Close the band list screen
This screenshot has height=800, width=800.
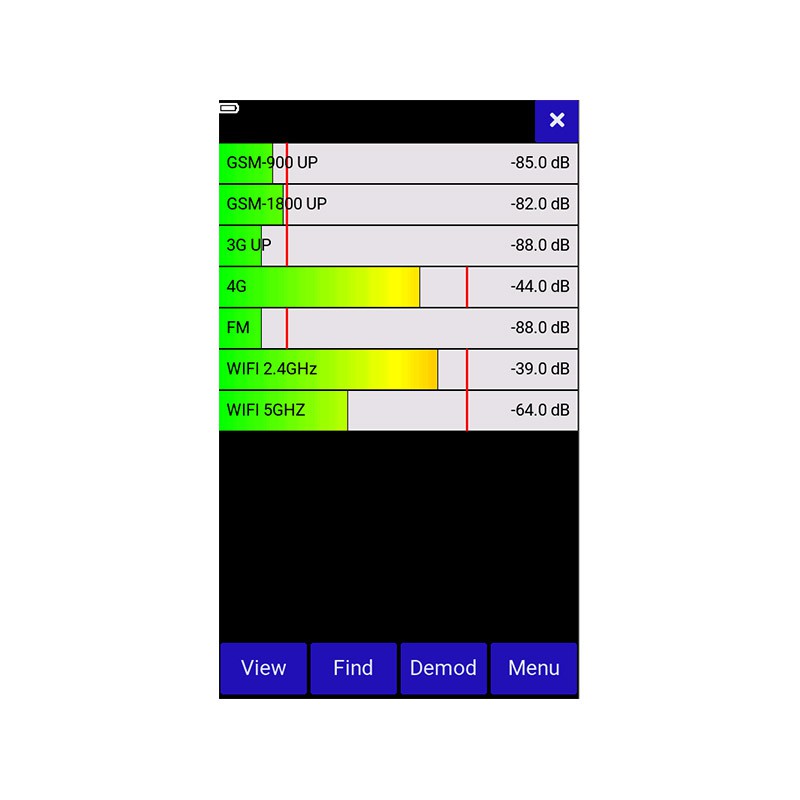[557, 121]
